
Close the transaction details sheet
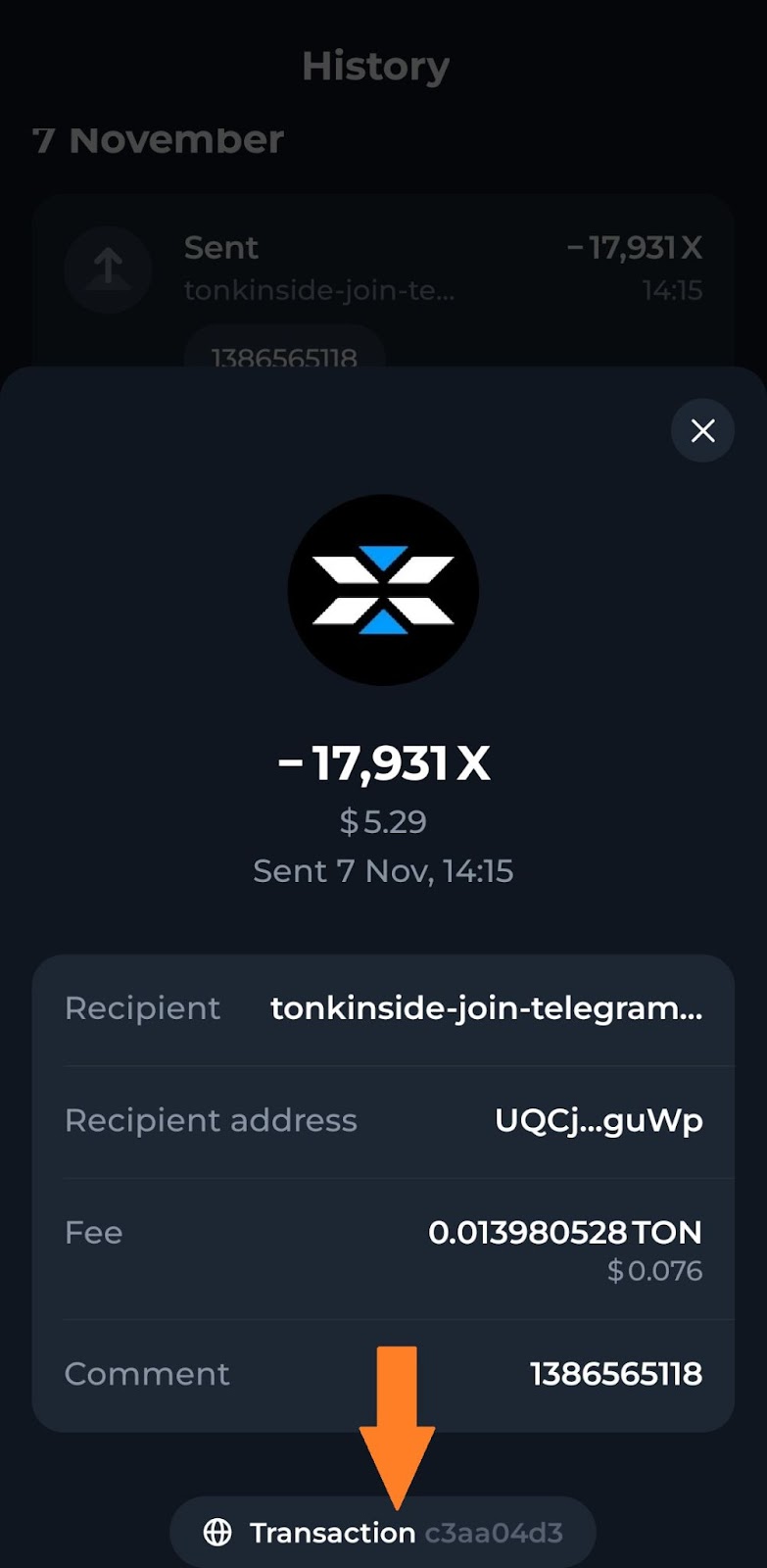(x=702, y=430)
